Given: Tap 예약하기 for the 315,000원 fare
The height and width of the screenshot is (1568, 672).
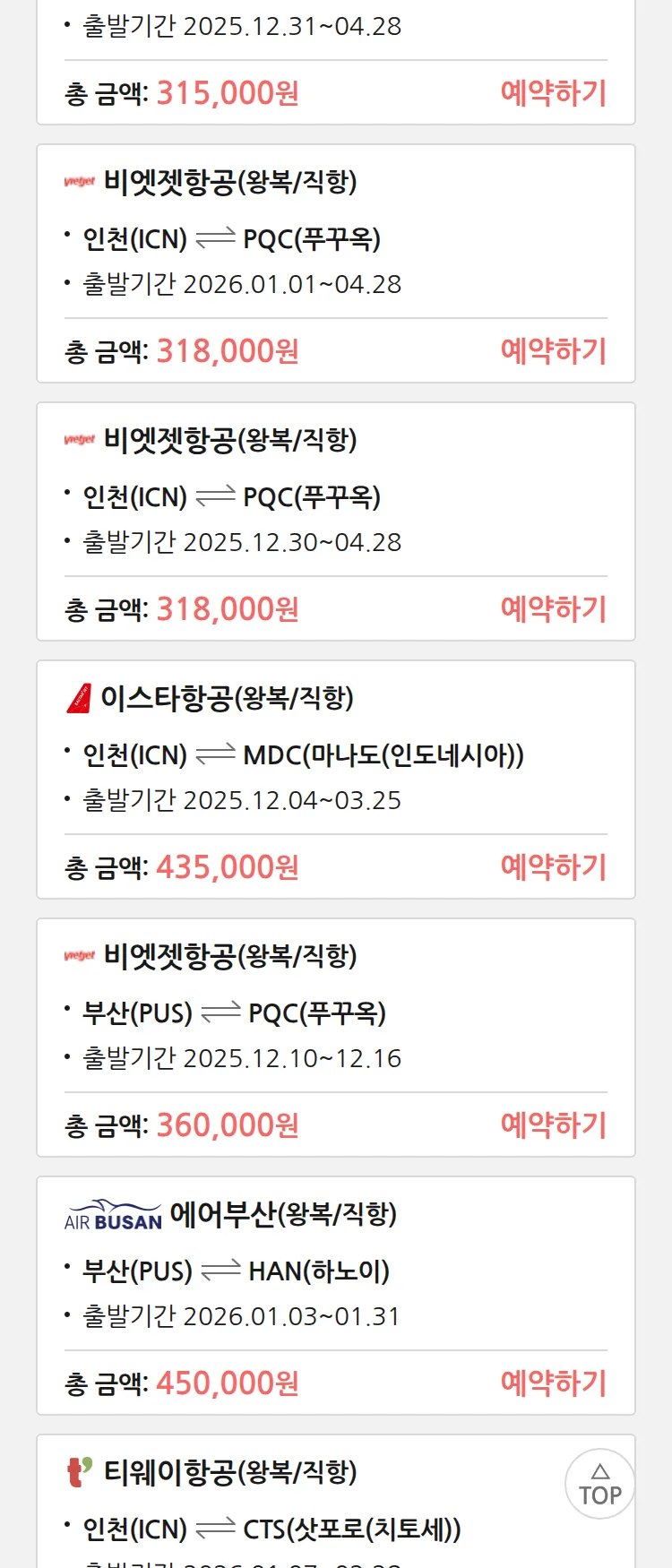Looking at the screenshot, I should 553,93.
